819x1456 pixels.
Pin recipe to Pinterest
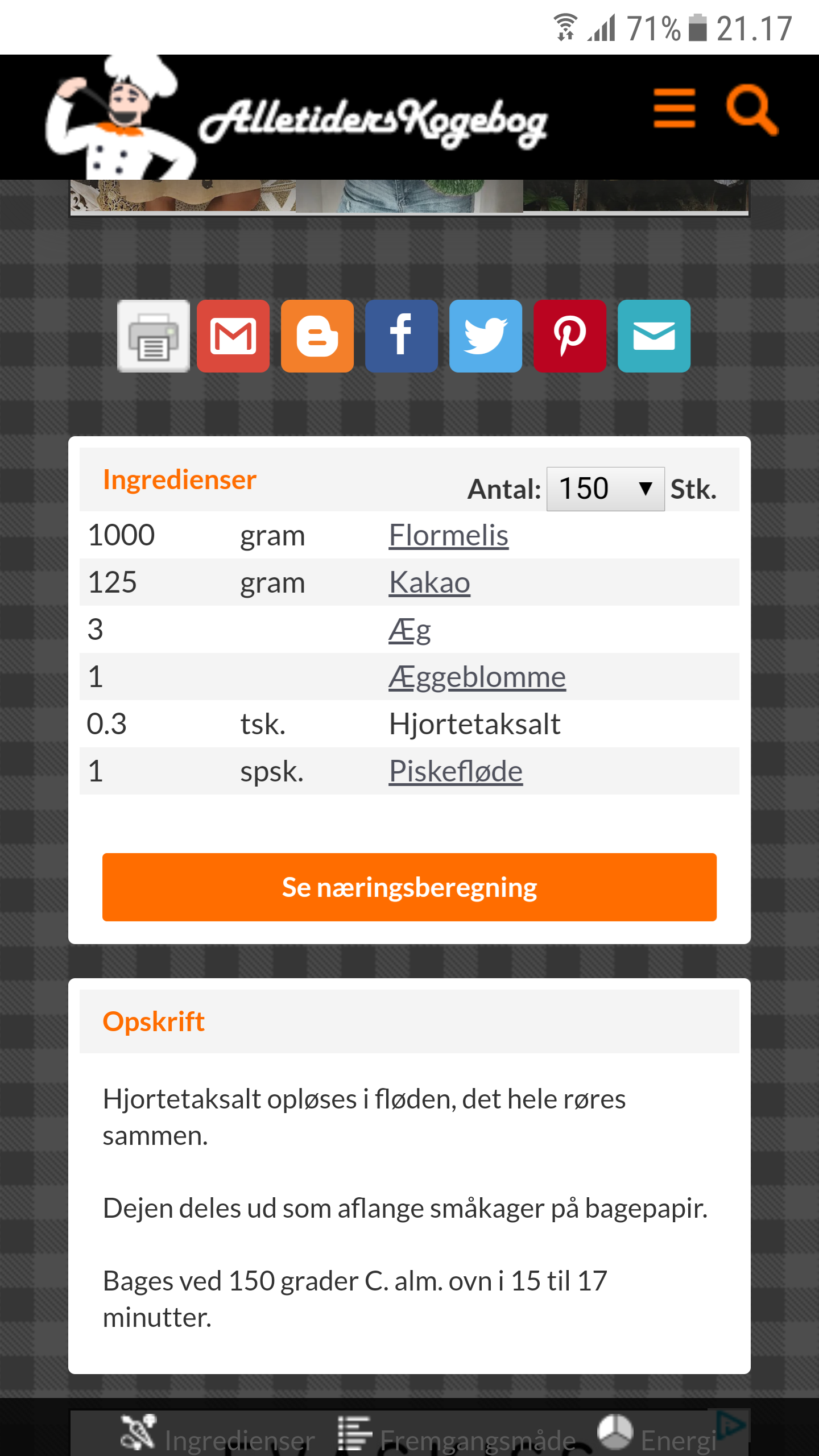[570, 336]
